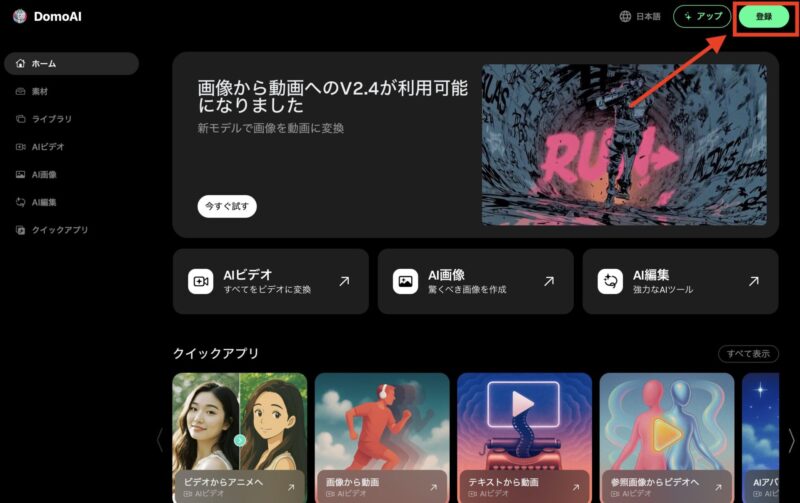
Task: Show next quick apps with right arrow
Action: pyautogui.click(x=791, y=440)
